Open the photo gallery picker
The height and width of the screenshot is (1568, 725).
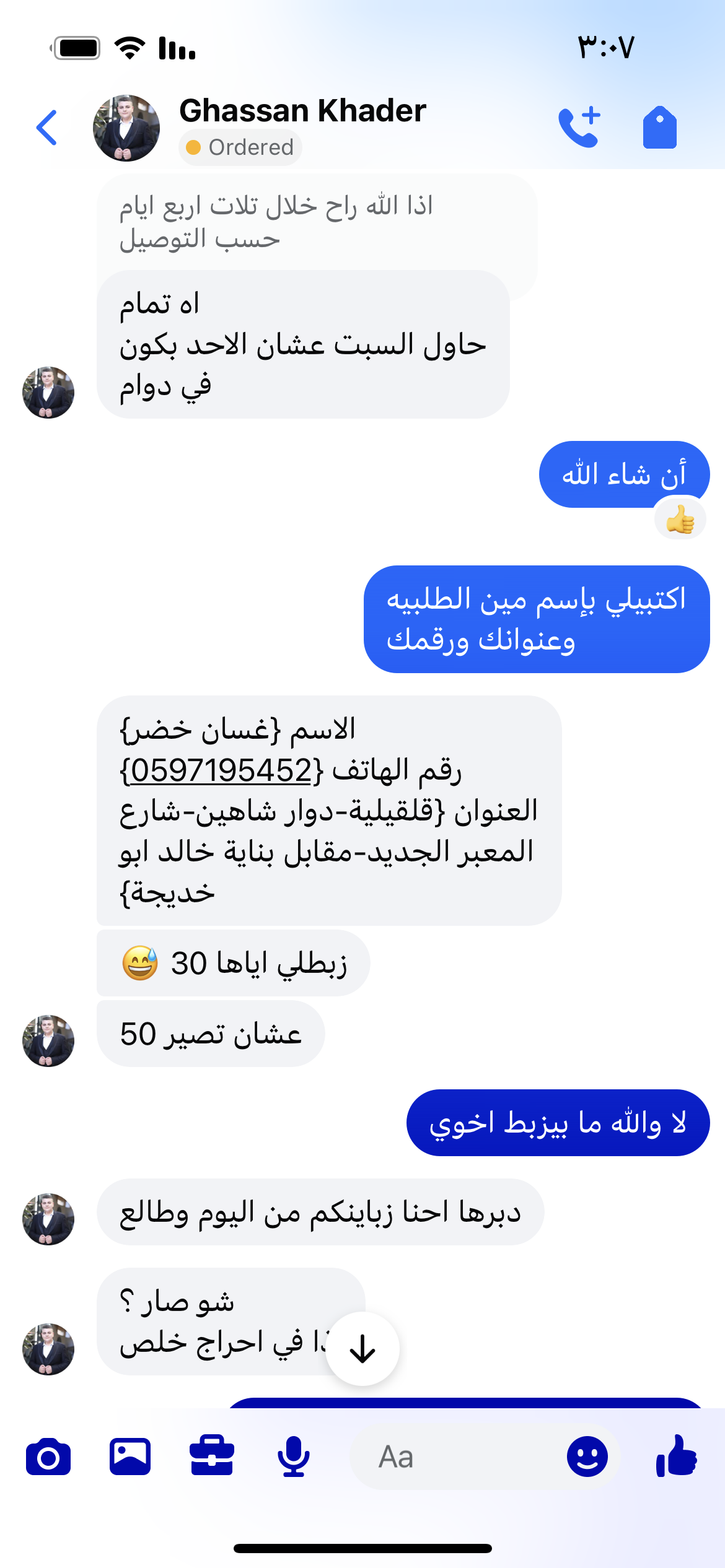(x=130, y=1457)
